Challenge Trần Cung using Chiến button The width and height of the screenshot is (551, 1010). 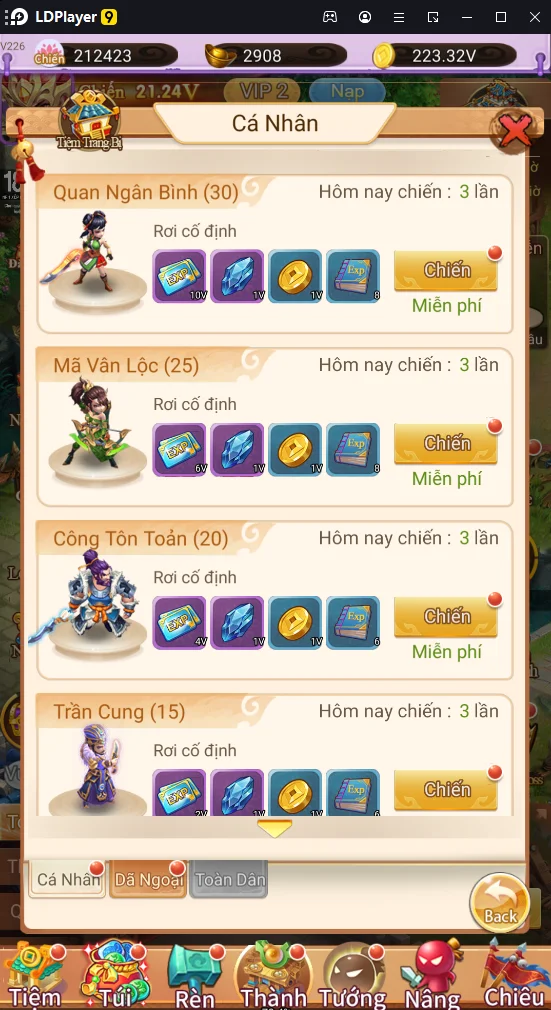point(446,790)
